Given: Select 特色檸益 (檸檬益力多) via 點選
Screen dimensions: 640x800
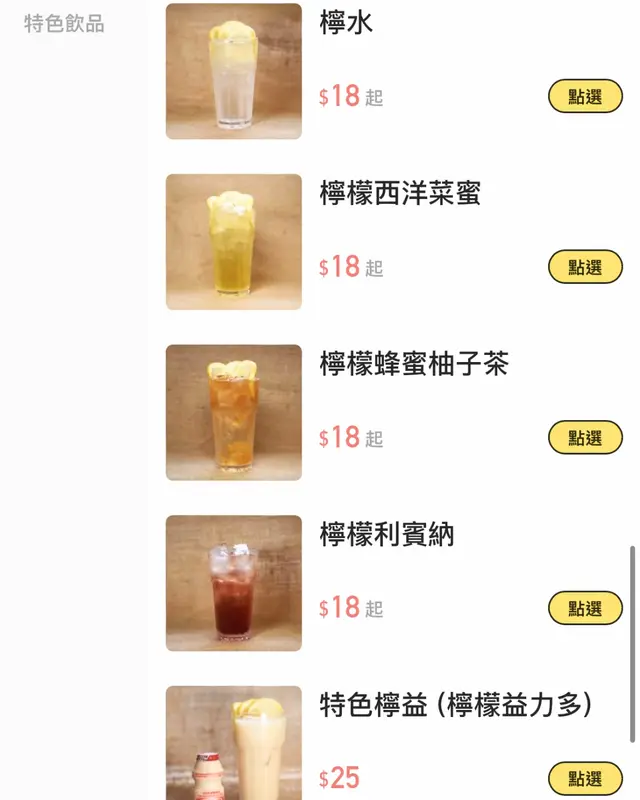Looking at the screenshot, I should 585,778.
